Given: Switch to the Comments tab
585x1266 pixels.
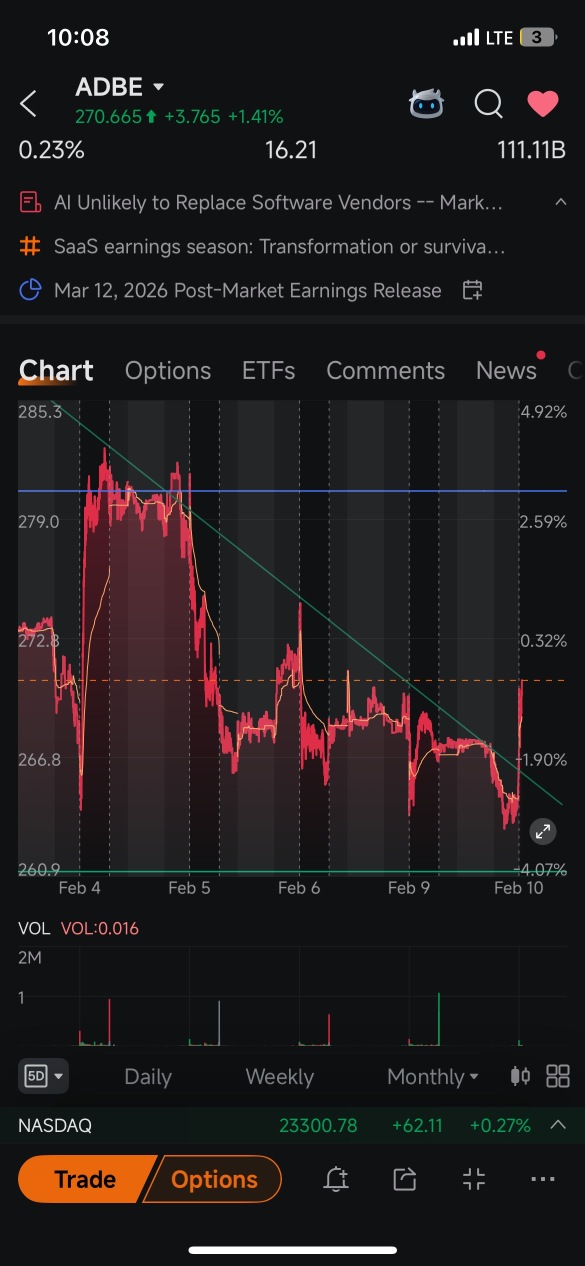Looking at the screenshot, I should click(385, 370).
